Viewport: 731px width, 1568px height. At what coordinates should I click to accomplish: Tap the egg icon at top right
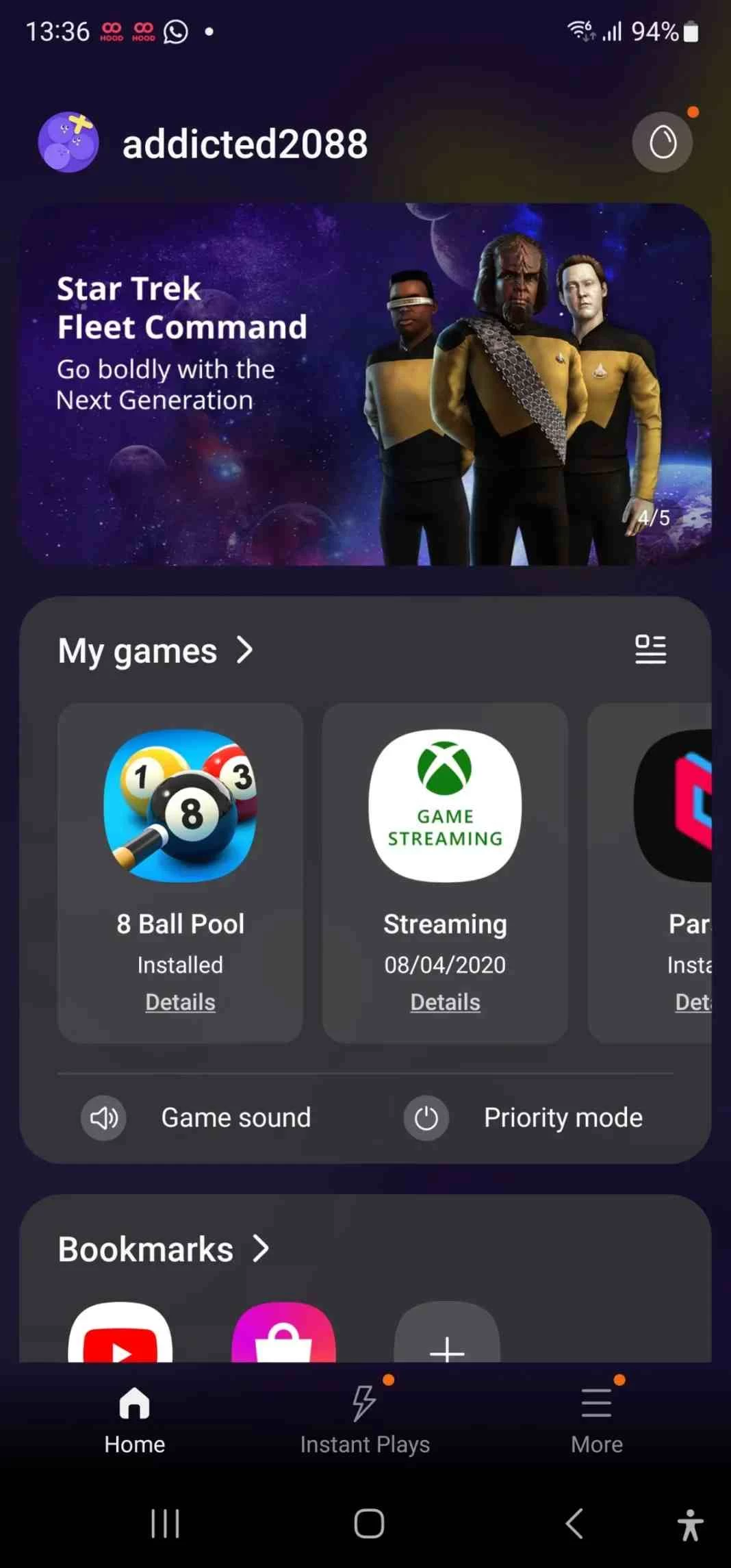click(x=662, y=142)
